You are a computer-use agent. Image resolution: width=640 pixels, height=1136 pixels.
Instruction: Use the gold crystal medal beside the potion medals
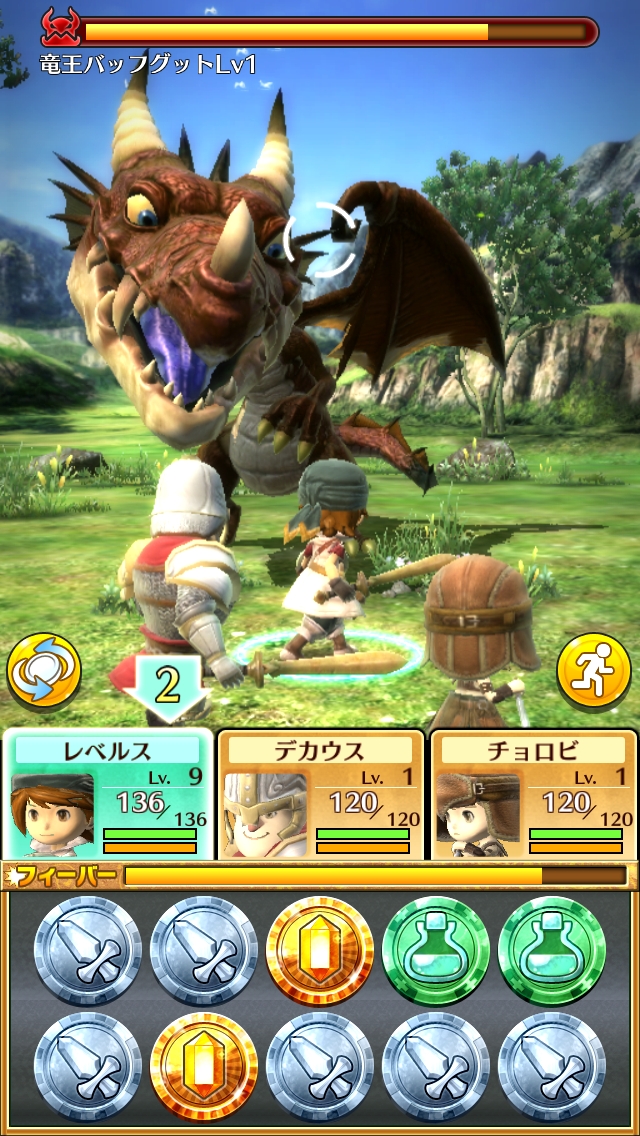point(320,951)
